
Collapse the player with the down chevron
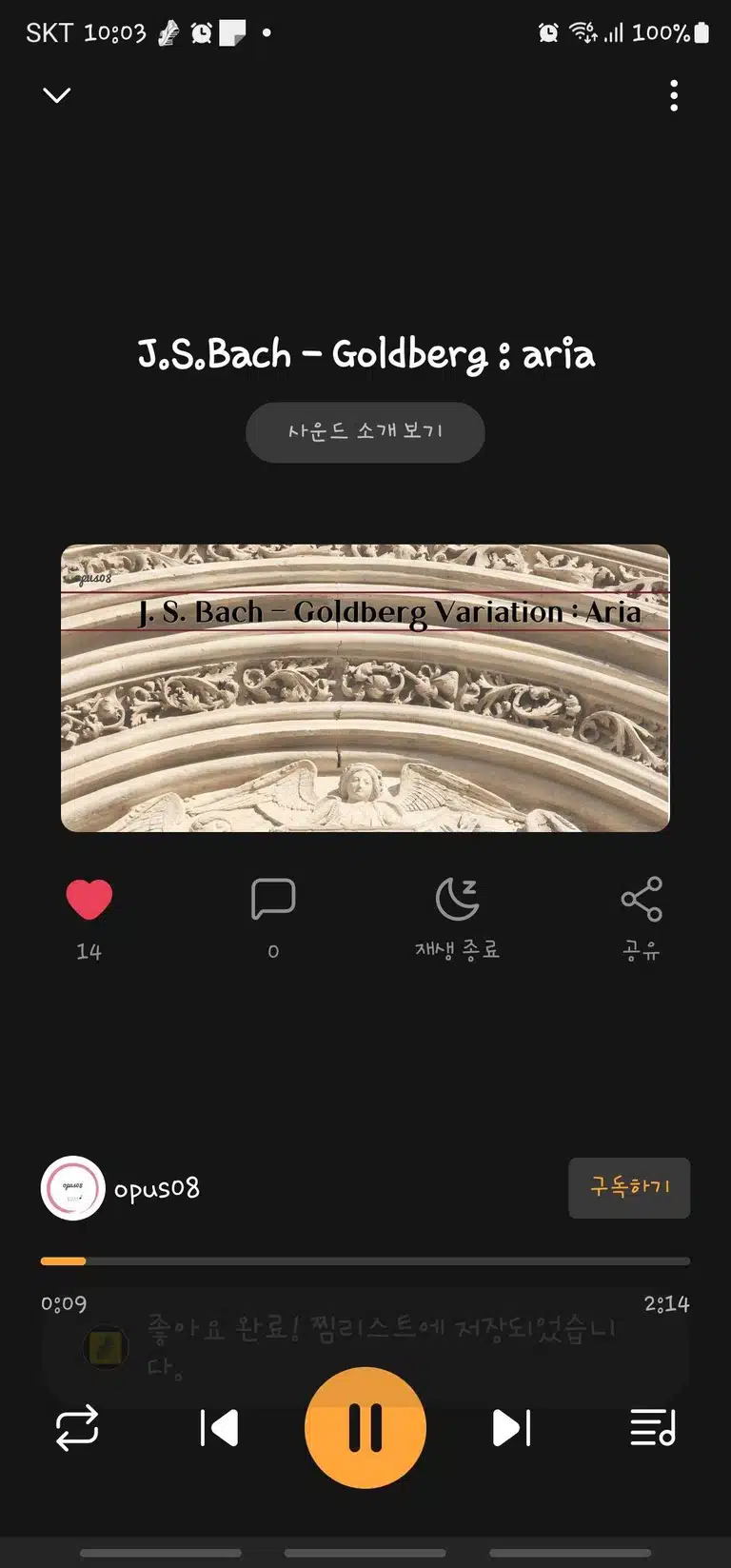coord(57,95)
